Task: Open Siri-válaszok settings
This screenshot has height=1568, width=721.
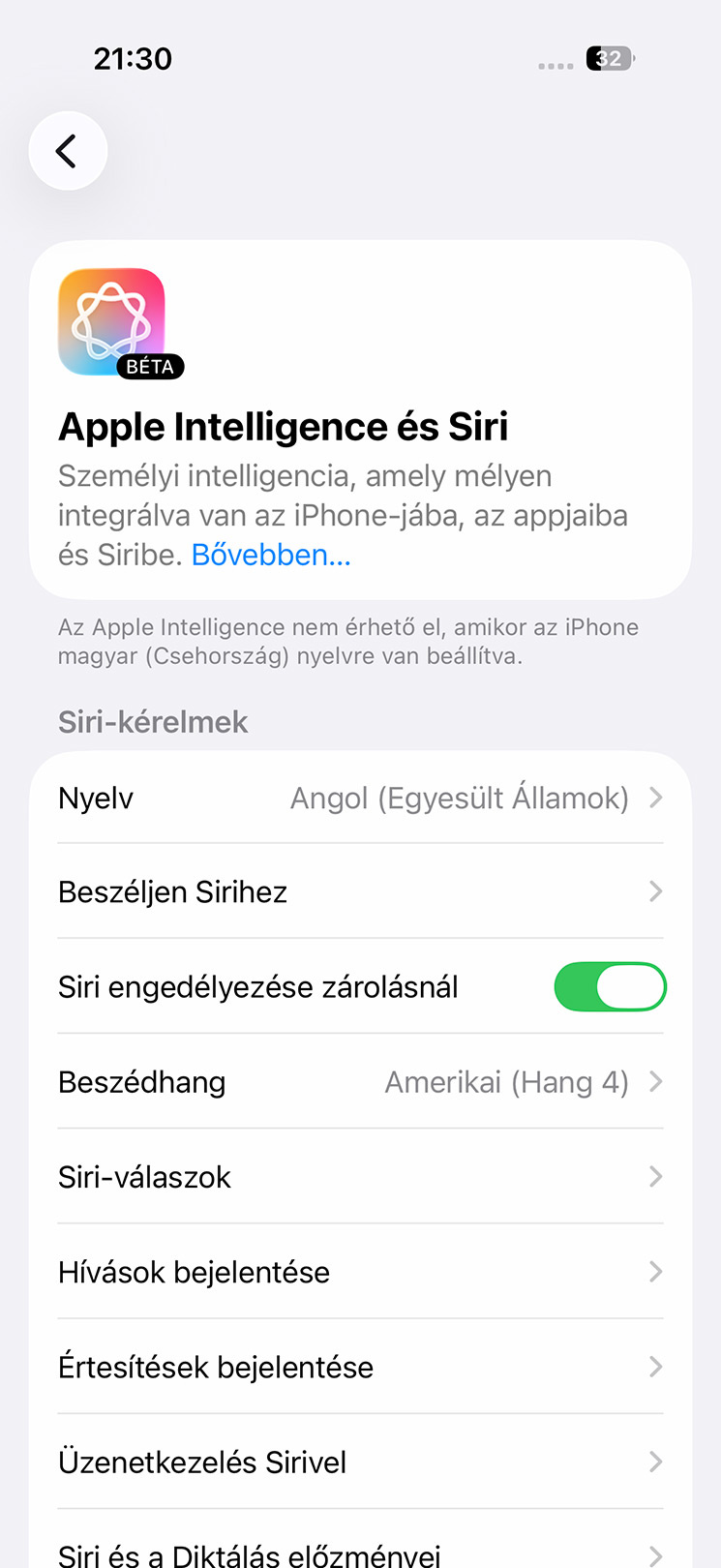Action: pos(360,1176)
